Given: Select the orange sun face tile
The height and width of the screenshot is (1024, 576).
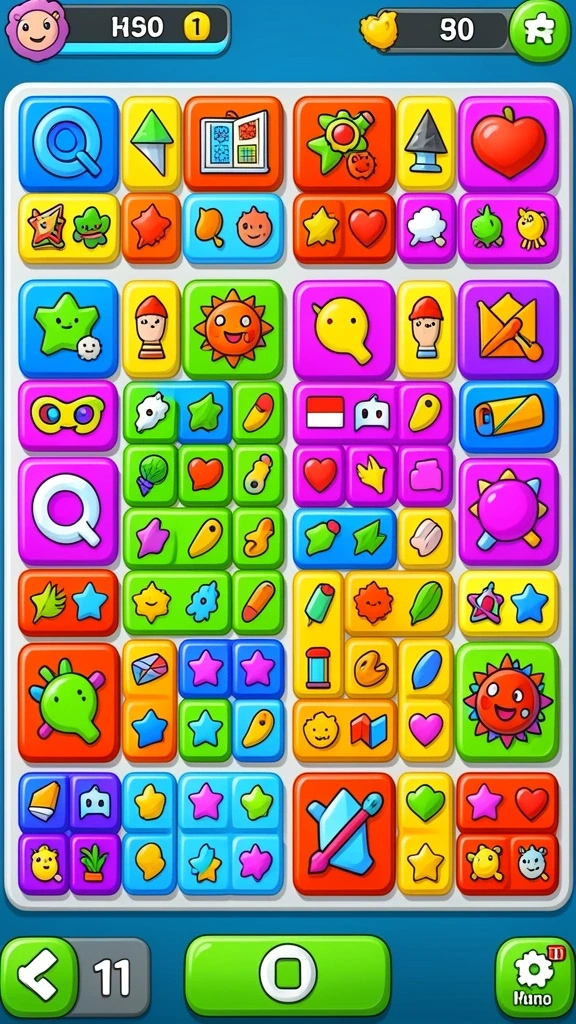Looking at the screenshot, I should pyautogui.click(x=233, y=329).
